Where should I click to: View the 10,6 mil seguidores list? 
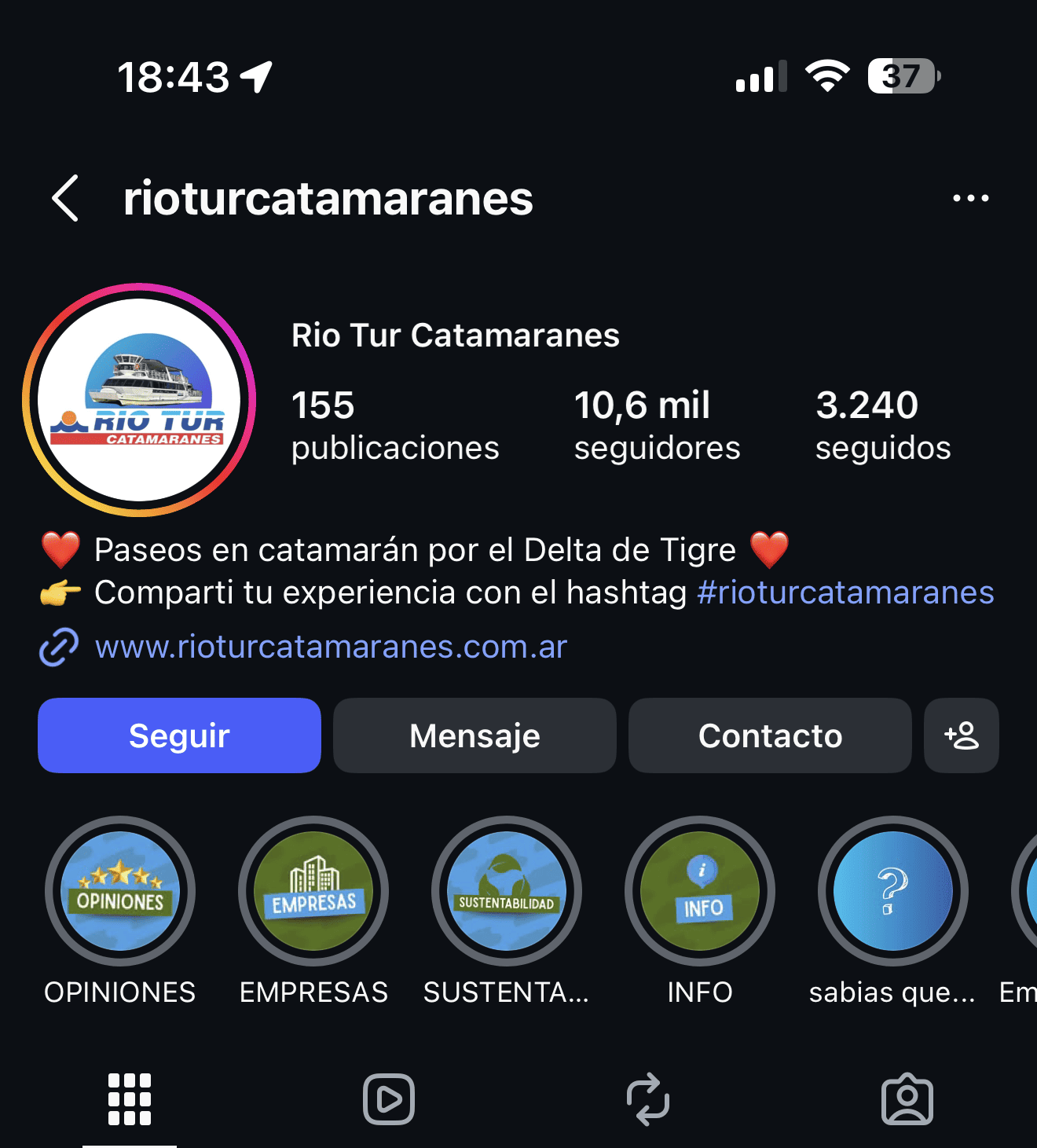(657, 424)
